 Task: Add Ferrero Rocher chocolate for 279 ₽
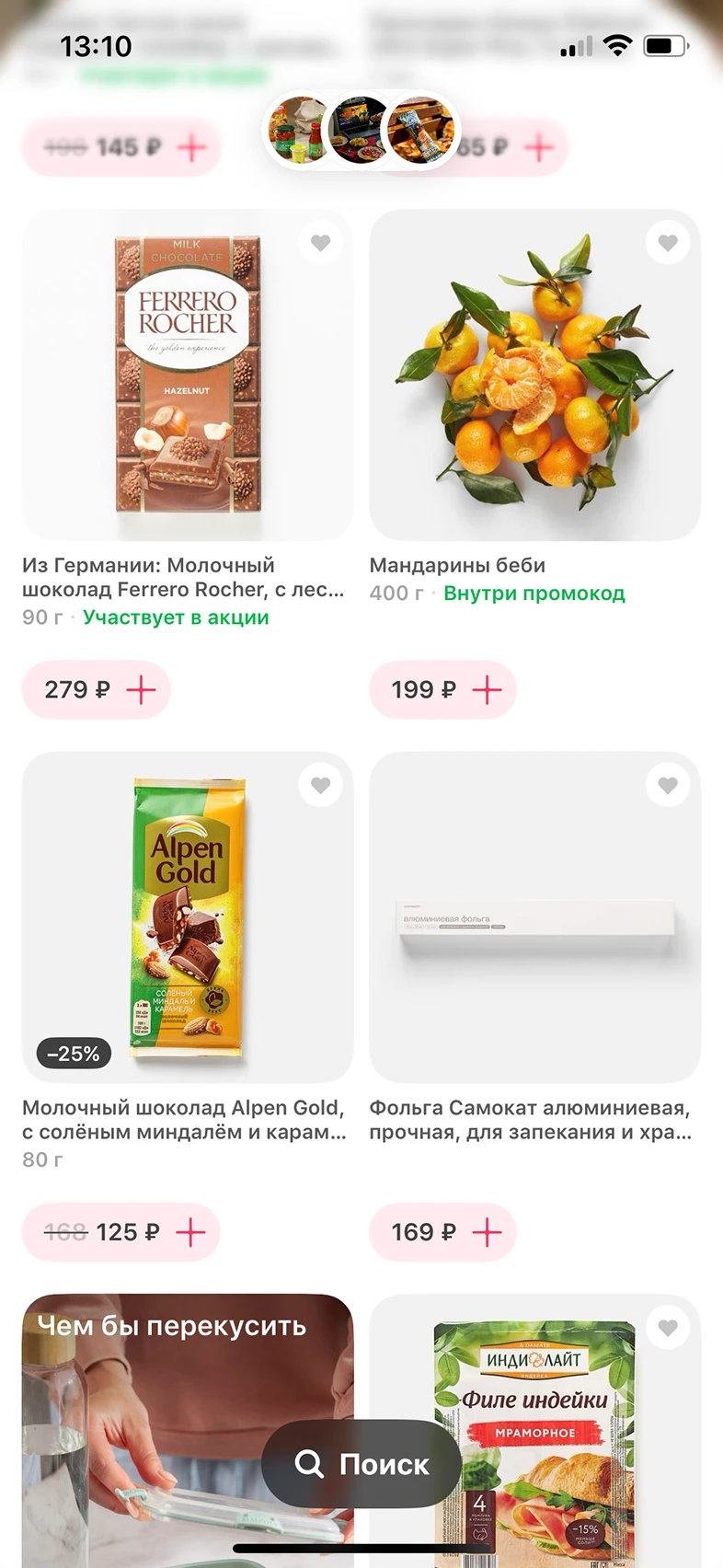point(141,689)
